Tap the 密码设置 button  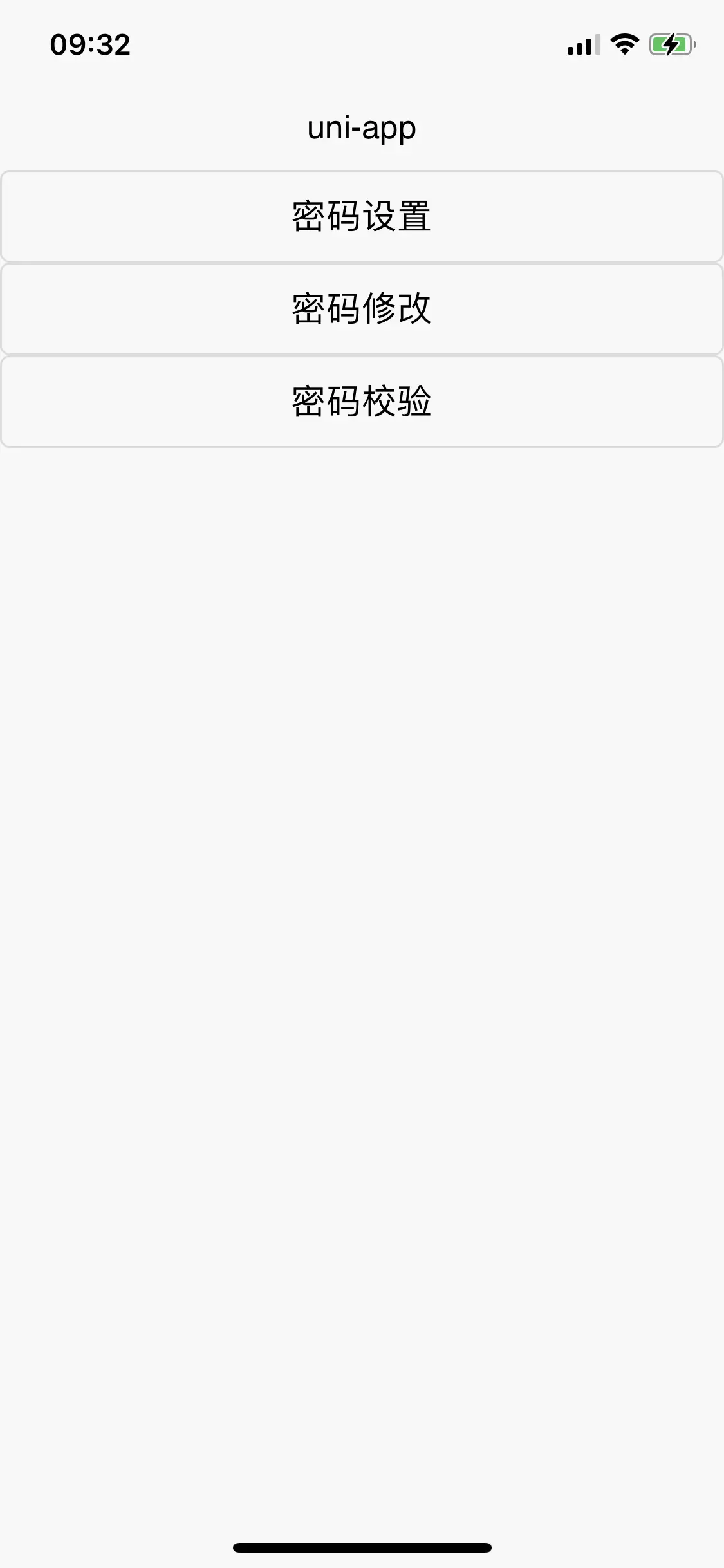coord(362,216)
